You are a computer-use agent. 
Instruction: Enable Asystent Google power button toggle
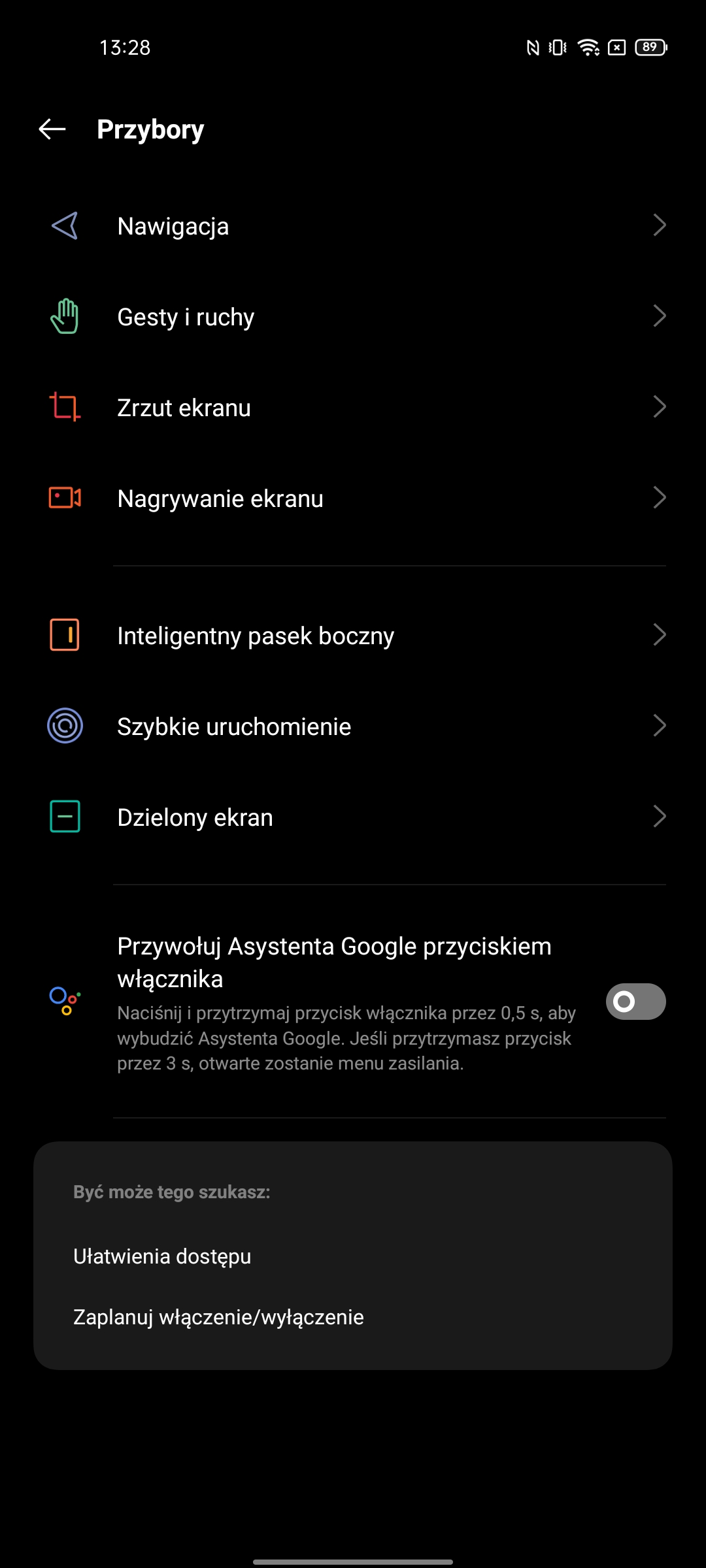635,1002
